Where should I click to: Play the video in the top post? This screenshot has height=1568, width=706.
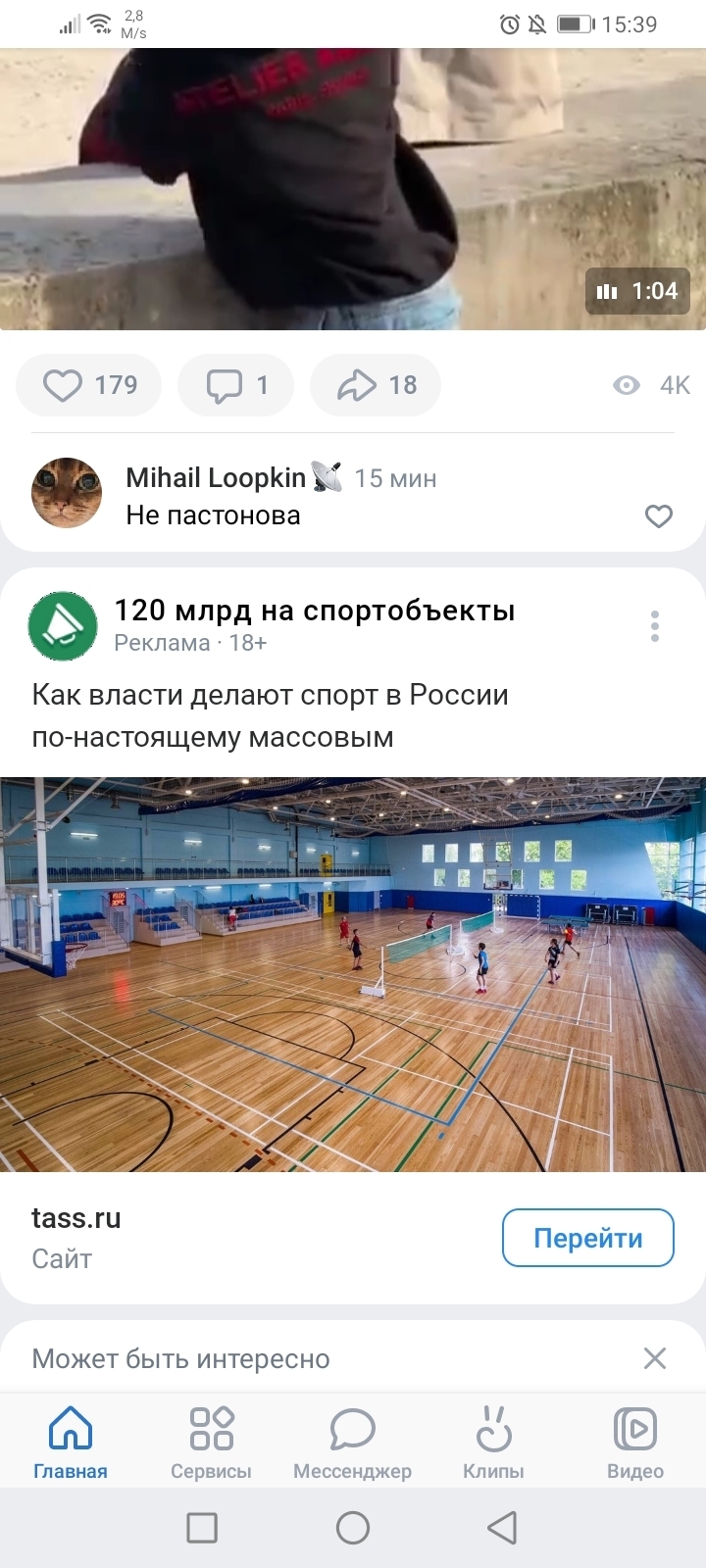[x=353, y=189]
